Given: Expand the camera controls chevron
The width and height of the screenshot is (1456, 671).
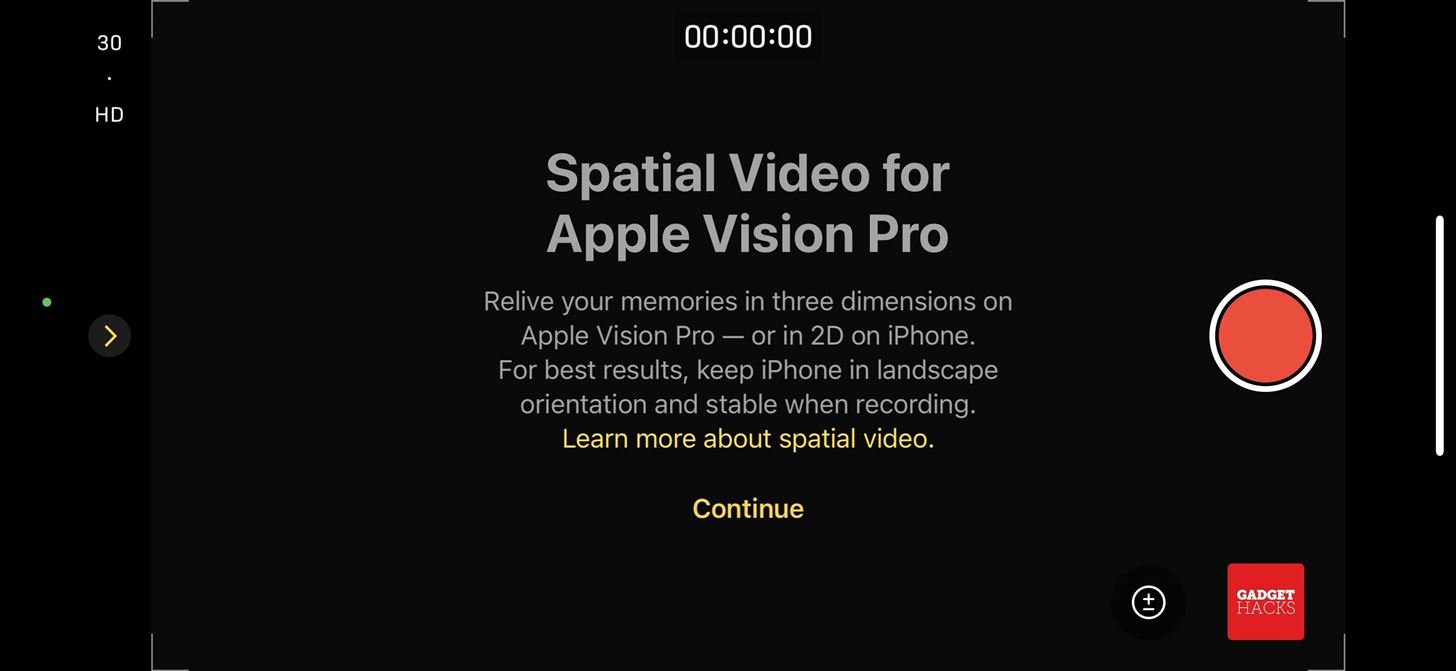Looking at the screenshot, I should pos(110,336).
